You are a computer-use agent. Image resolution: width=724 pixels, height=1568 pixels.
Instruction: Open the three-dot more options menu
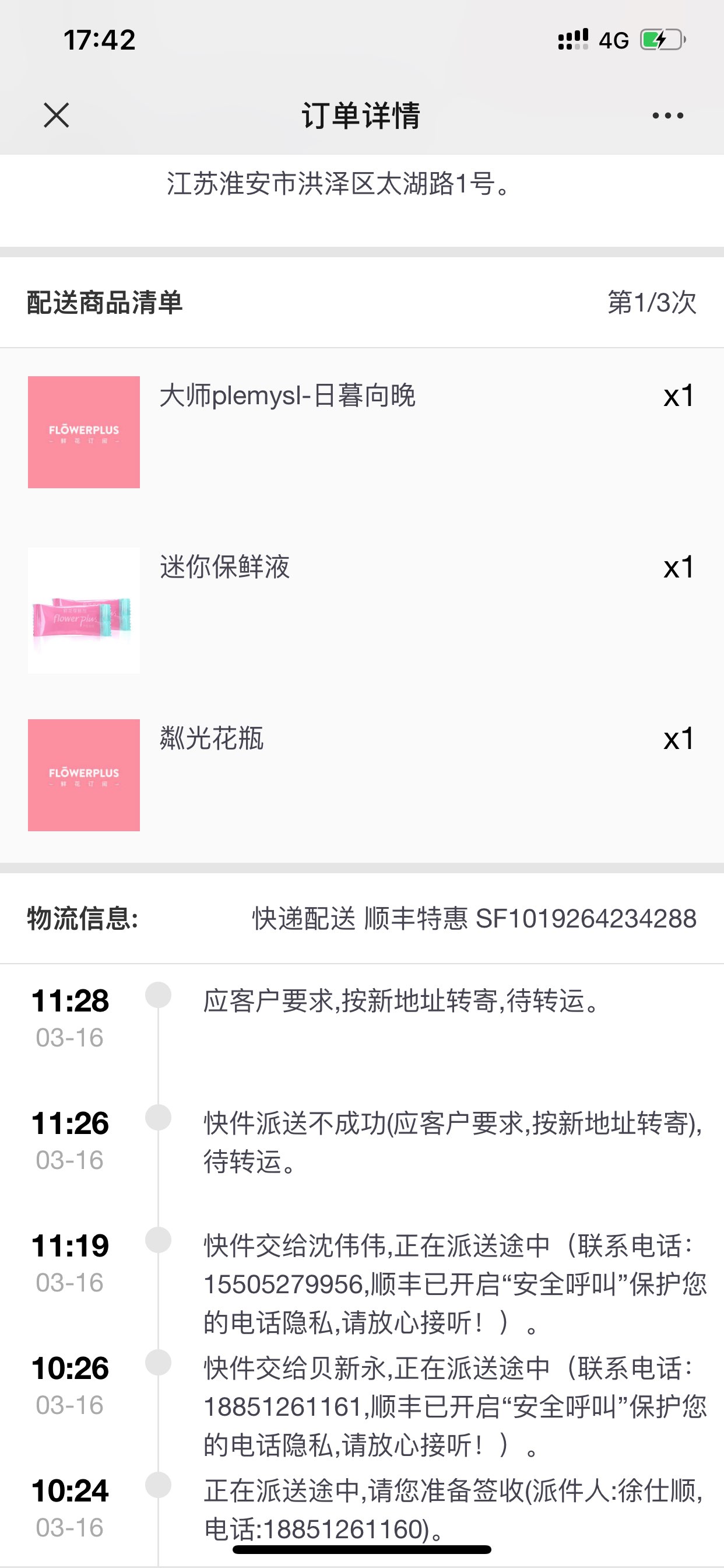click(667, 115)
